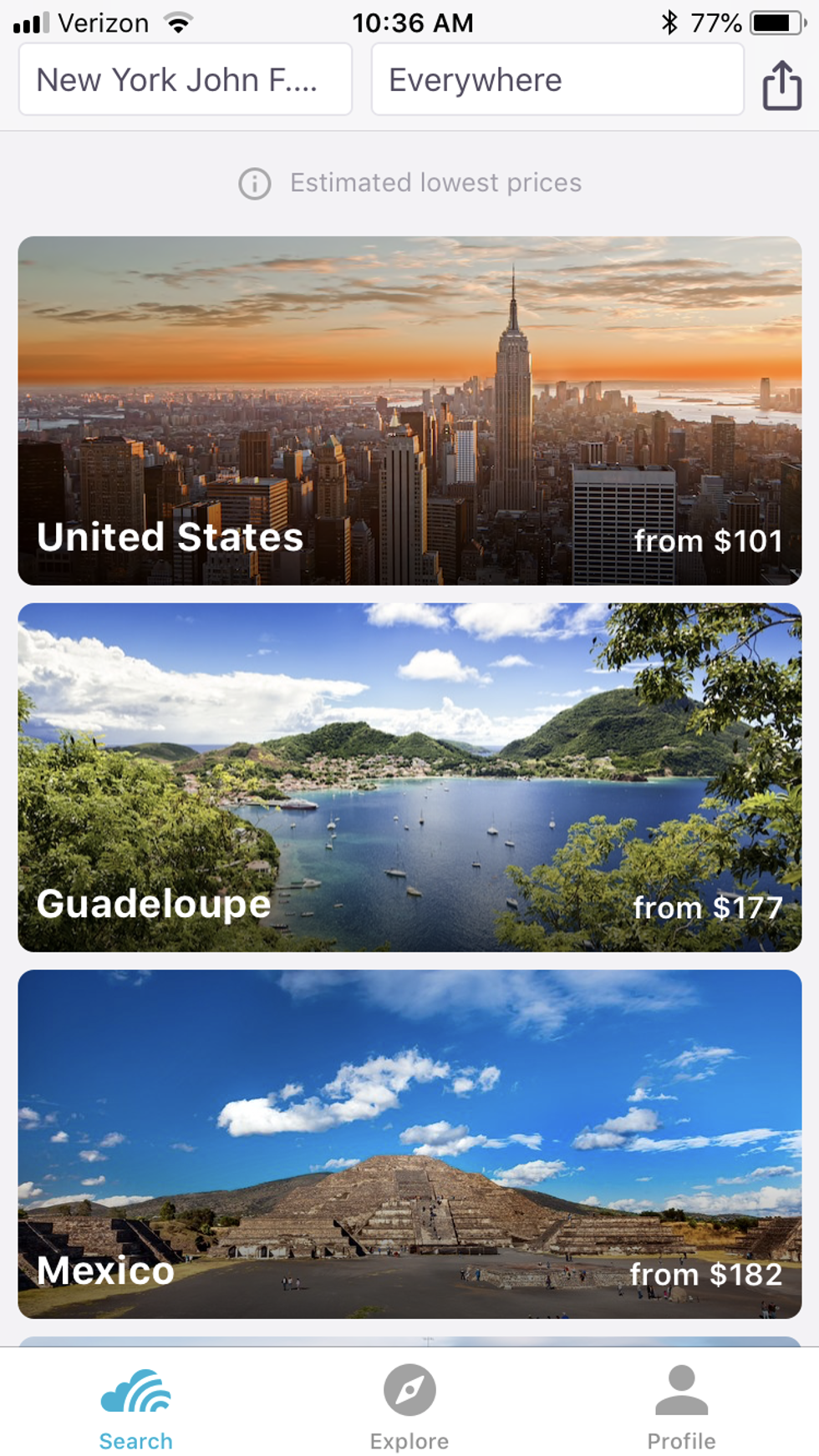Share these flight search results
The height and width of the screenshot is (1456, 819).
[781, 84]
